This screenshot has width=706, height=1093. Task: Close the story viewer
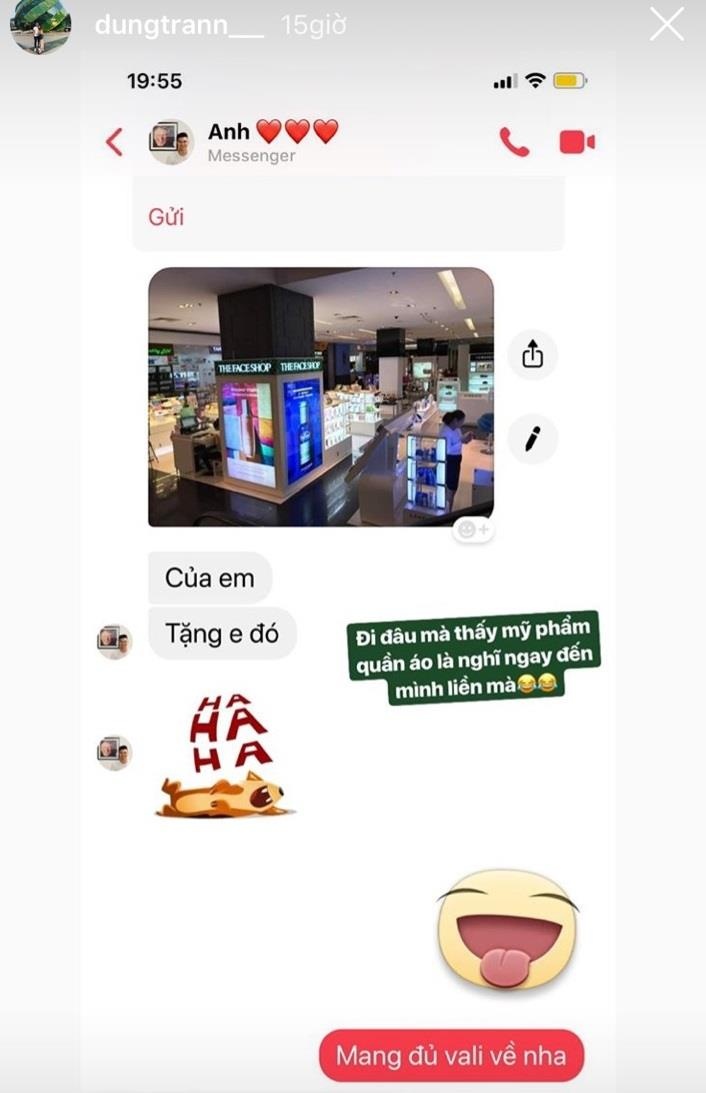pos(667,24)
